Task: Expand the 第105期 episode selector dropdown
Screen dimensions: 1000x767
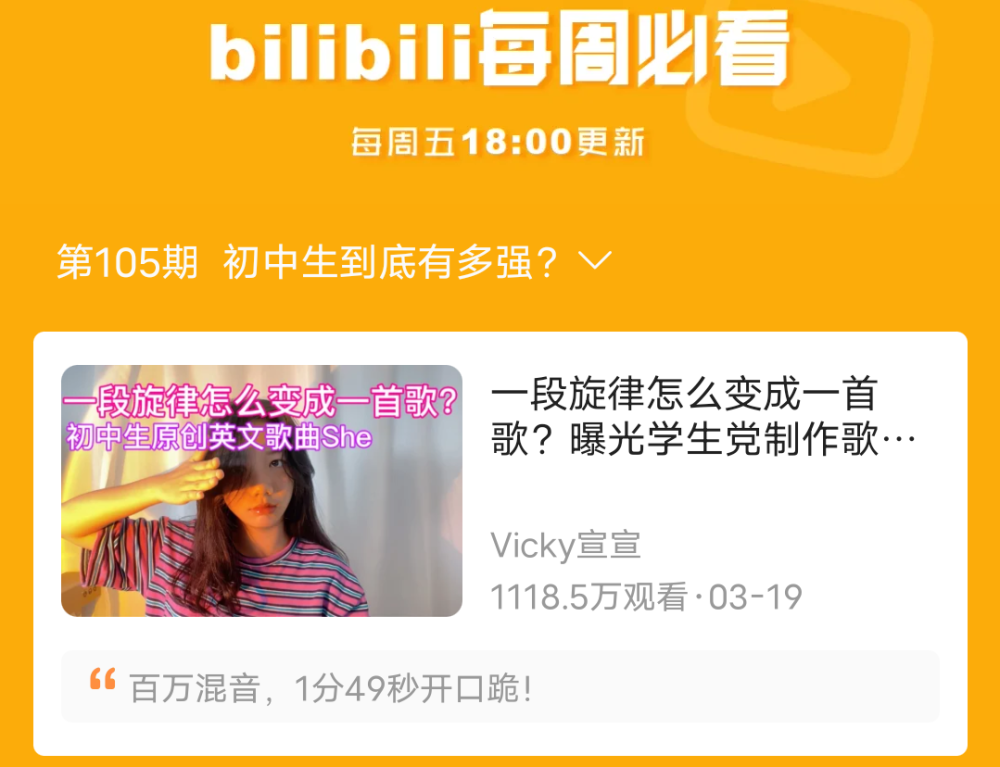Action: [594, 262]
